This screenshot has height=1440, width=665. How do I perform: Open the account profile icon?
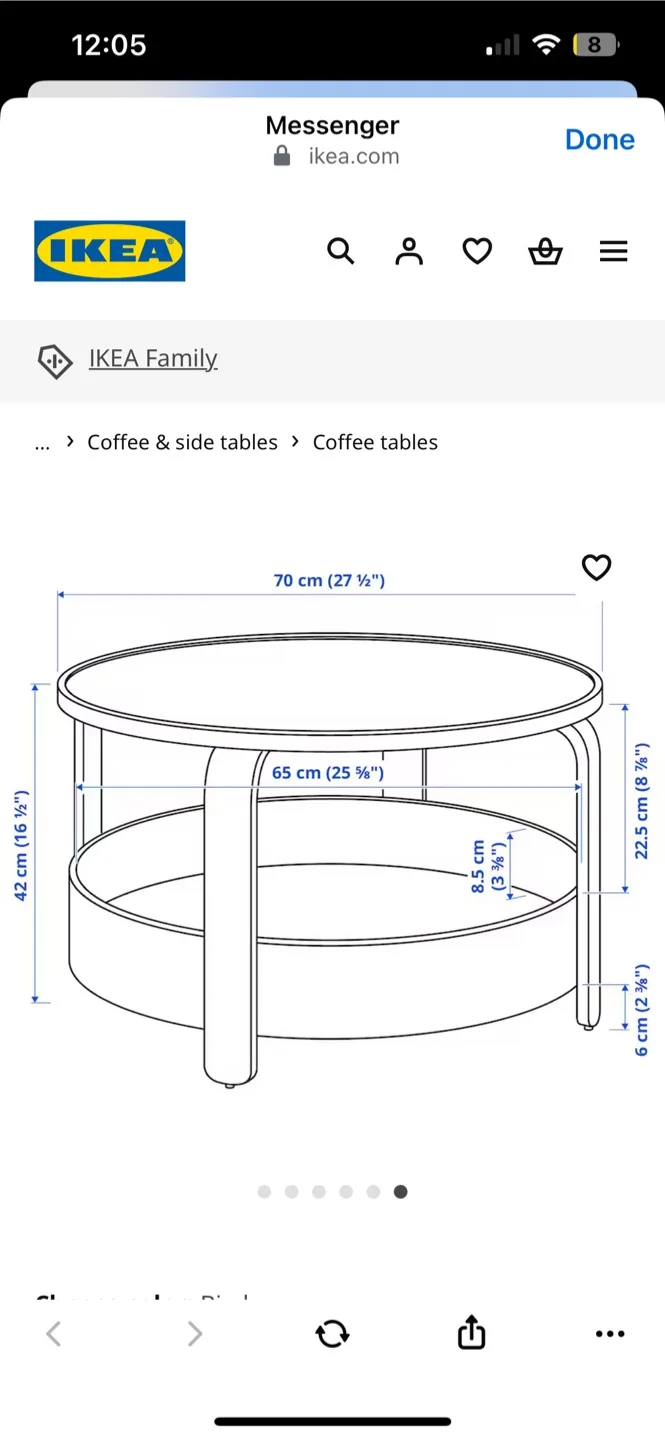[409, 251]
